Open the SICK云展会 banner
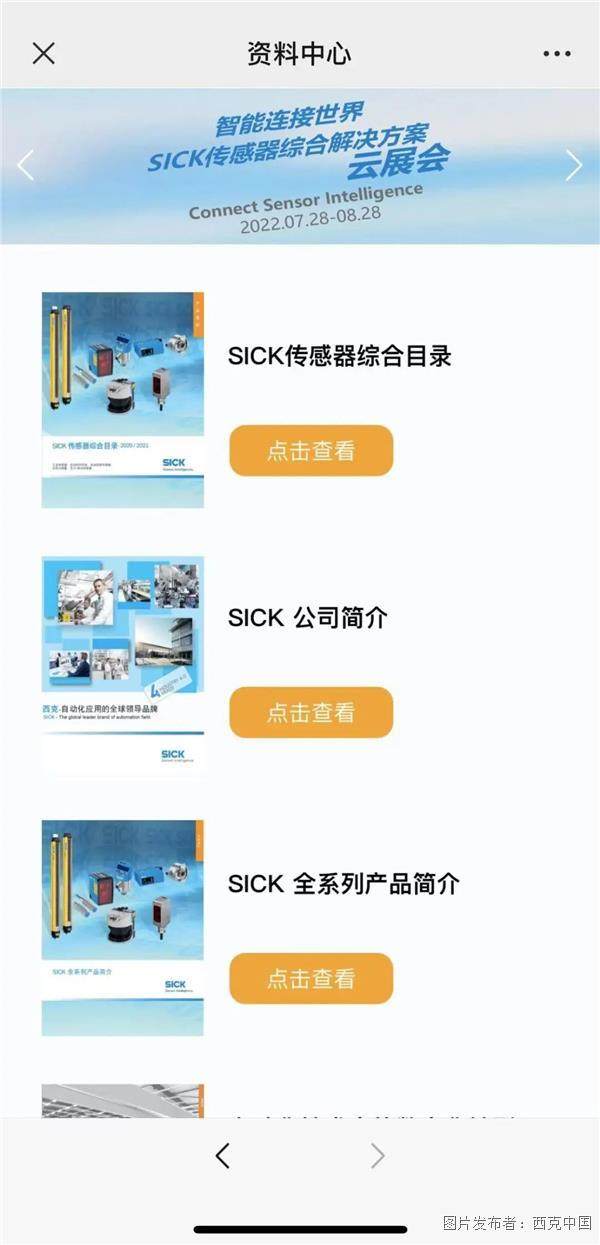This screenshot has width=600, height=1245. [300, 165]
